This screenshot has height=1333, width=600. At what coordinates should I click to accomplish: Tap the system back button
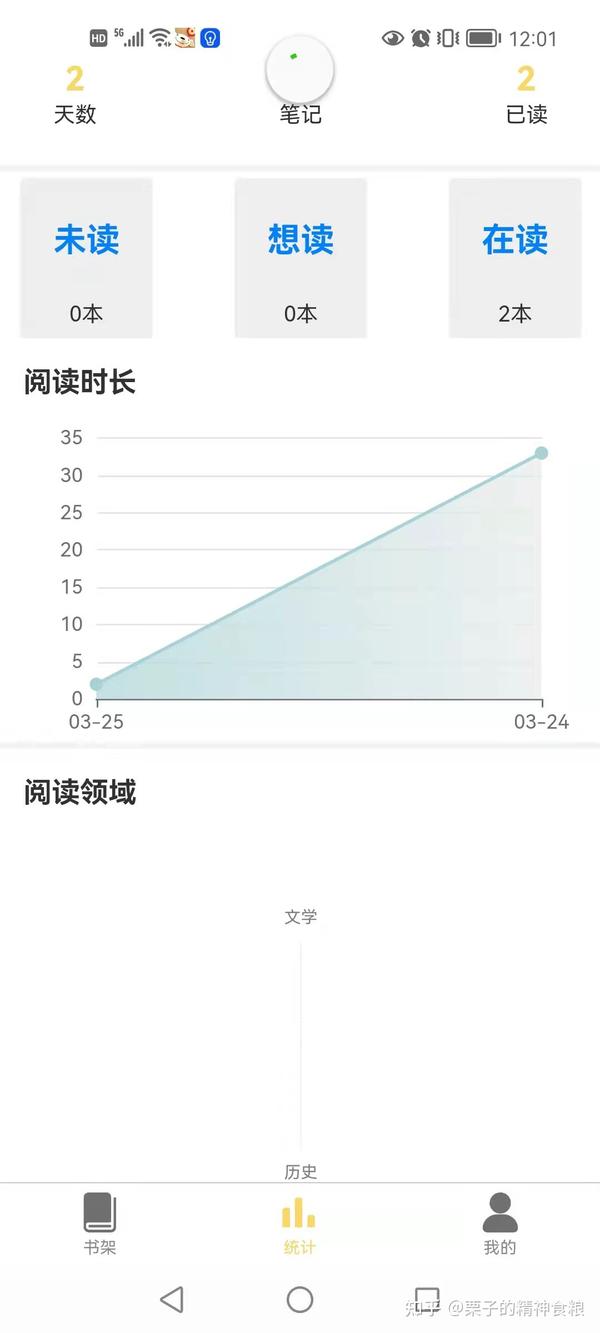pos(172,1299)
